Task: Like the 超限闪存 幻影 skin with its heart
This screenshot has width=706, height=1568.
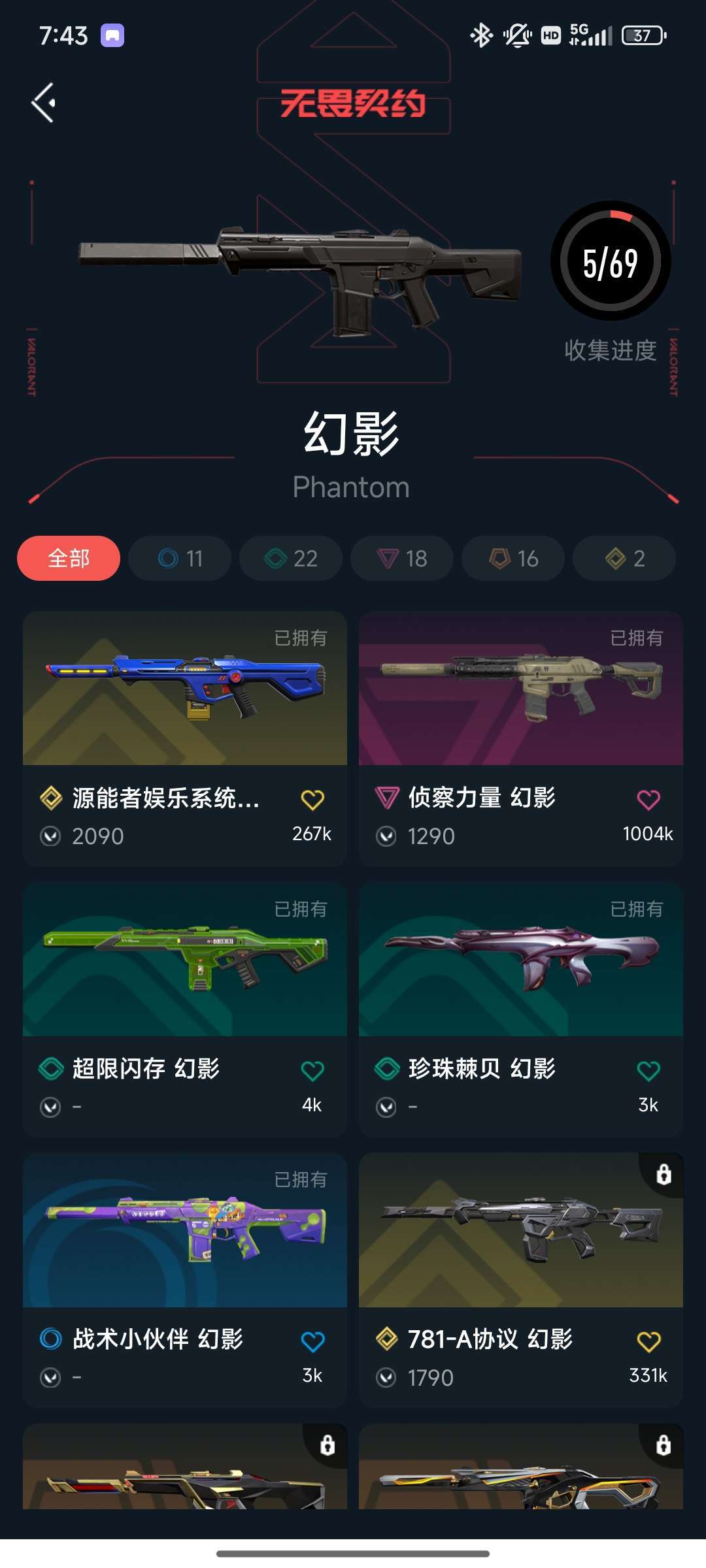Action: coord(312,1071)
